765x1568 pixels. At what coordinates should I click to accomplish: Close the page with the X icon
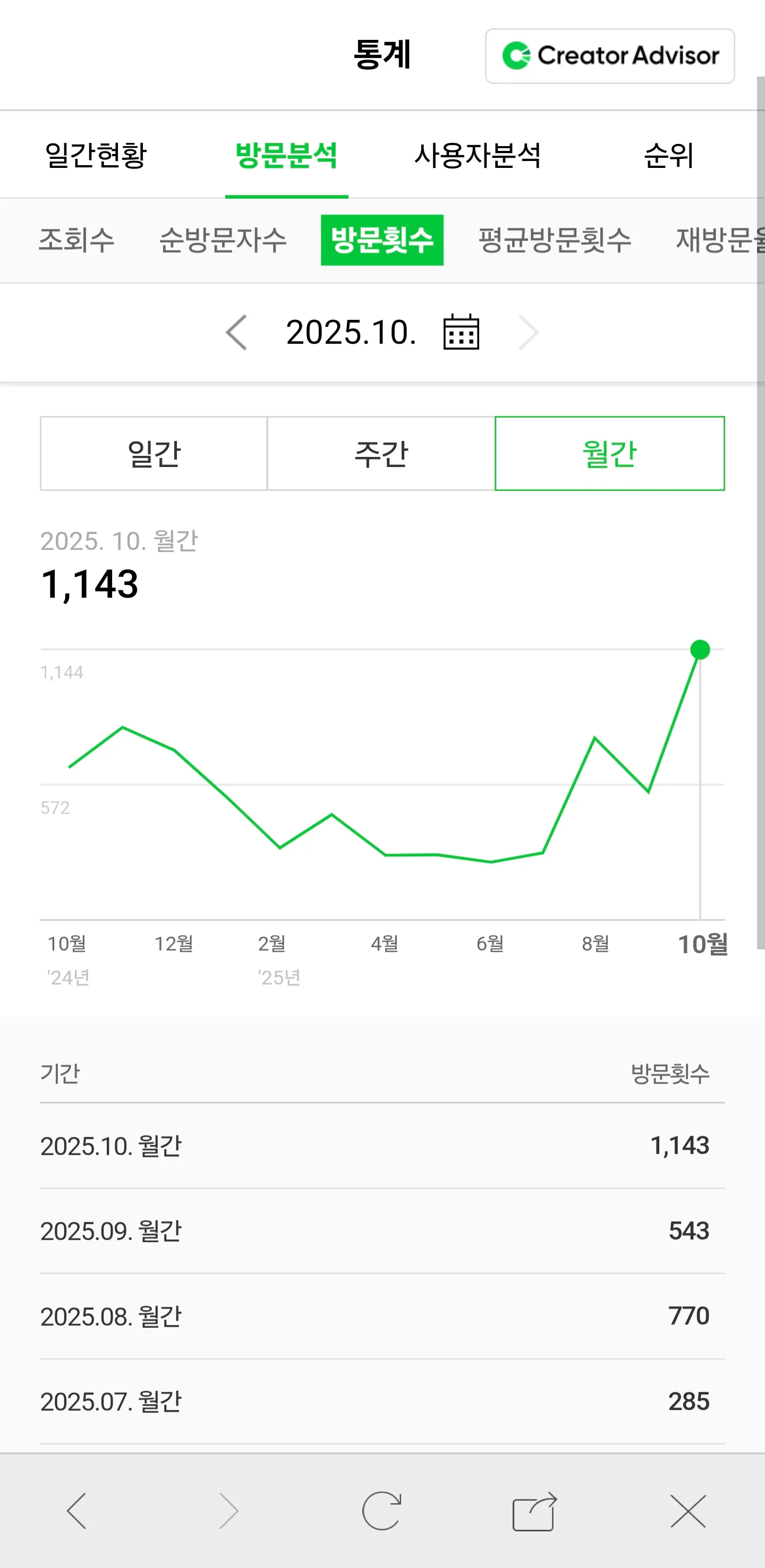coord(688,1510)
